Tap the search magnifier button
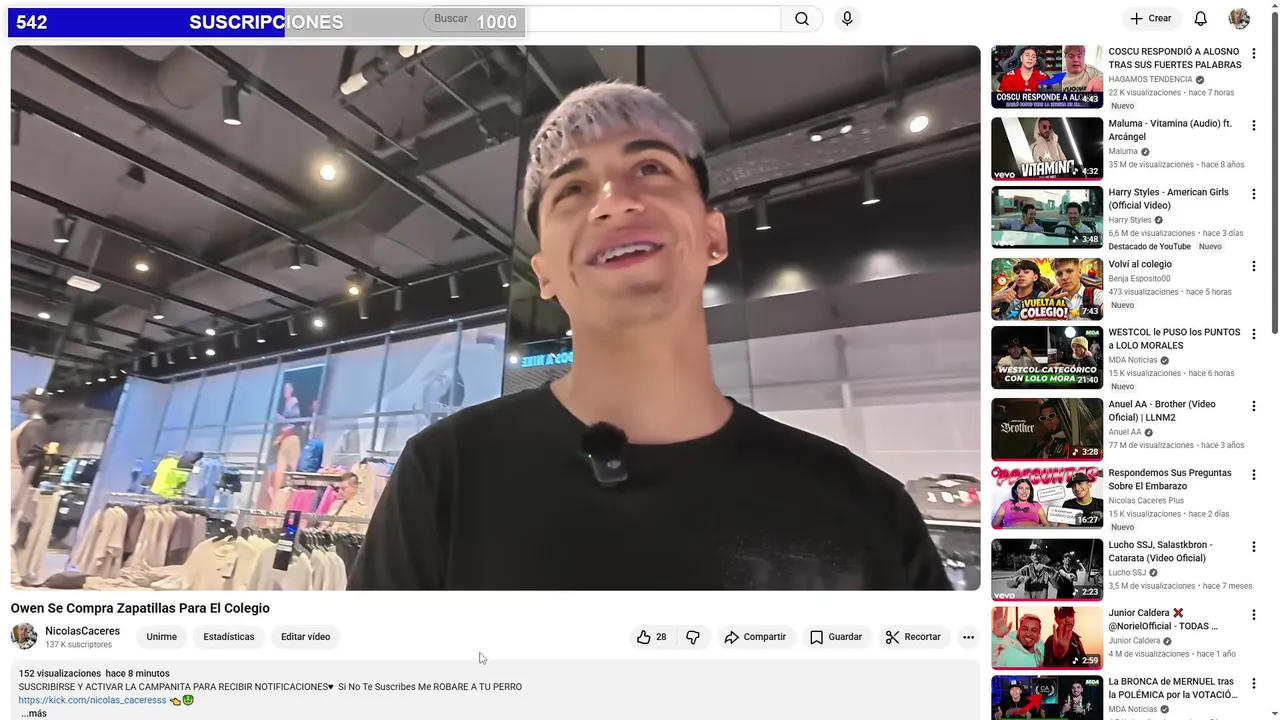Screen dimensions: 1280x720 [x=802, y=19]
